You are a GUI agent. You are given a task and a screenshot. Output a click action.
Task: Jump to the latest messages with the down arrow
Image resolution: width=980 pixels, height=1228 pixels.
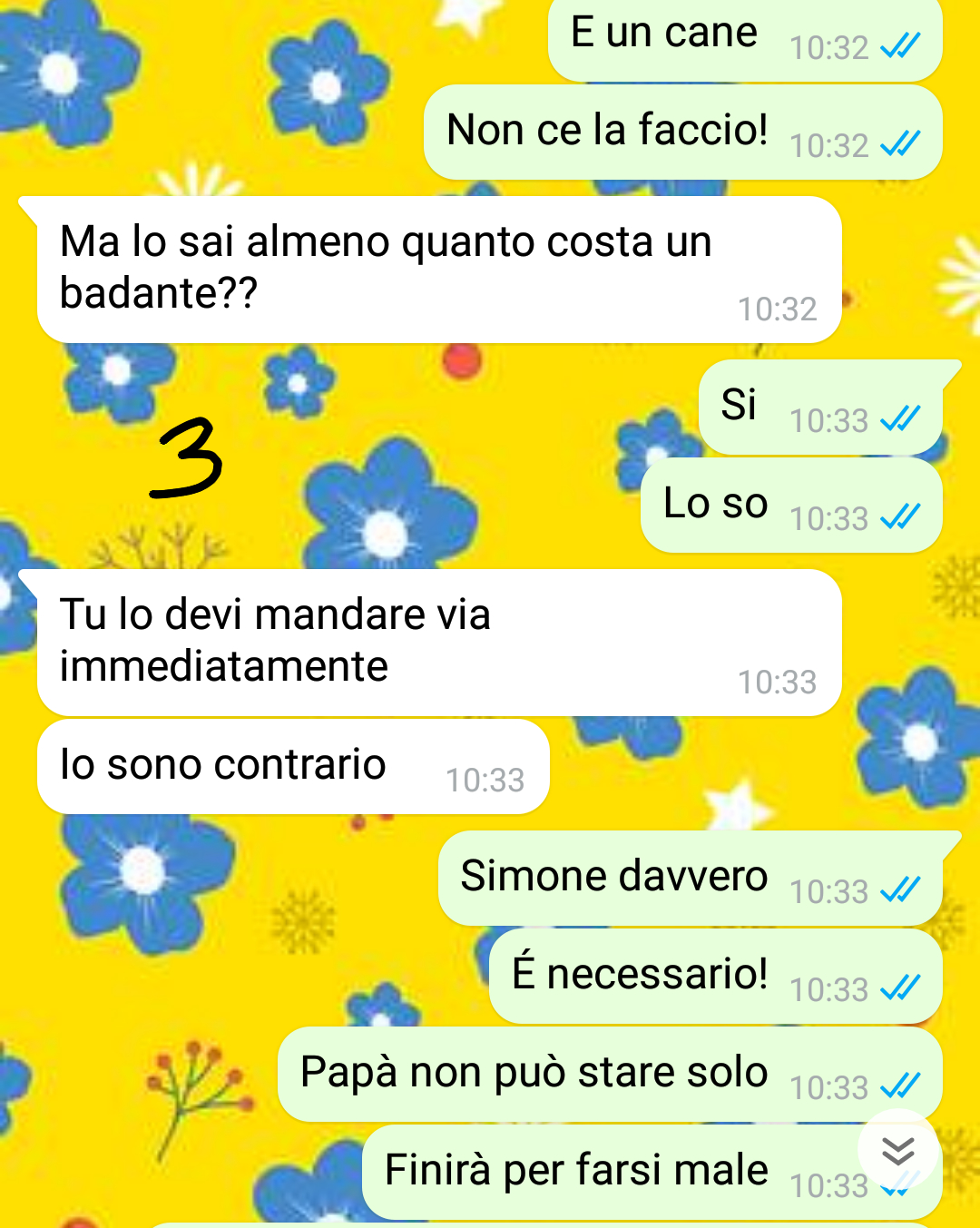coord(897,1151)
